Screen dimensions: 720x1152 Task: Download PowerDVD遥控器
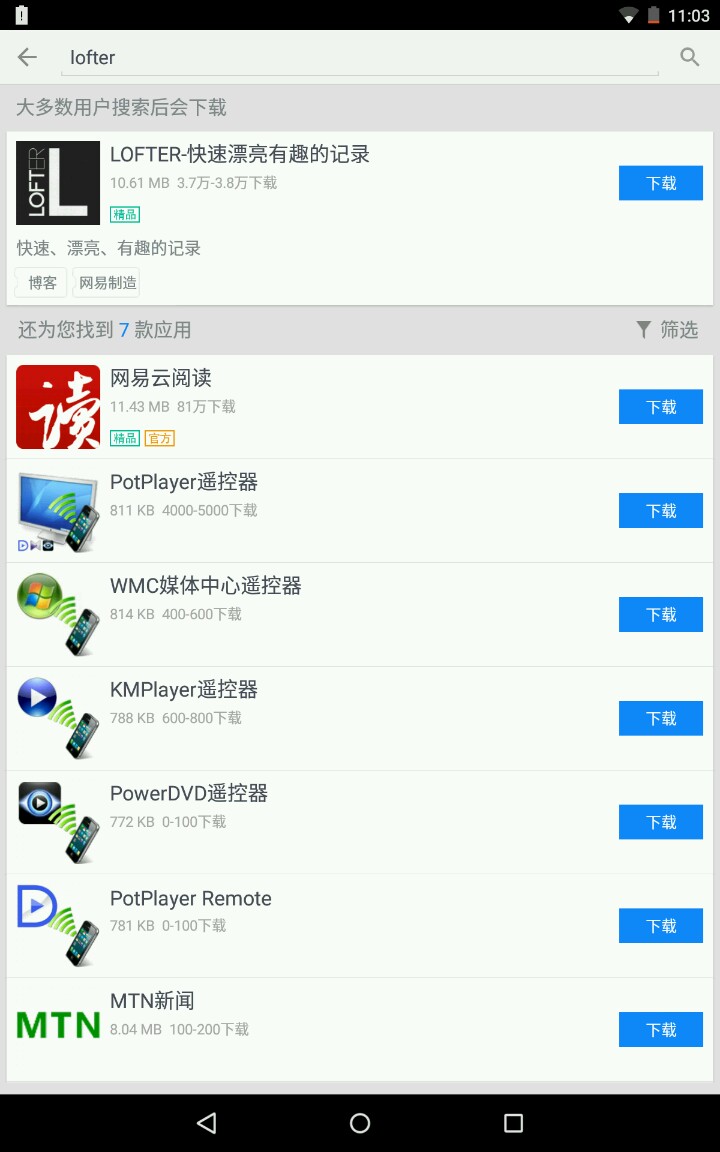[660, 822]
